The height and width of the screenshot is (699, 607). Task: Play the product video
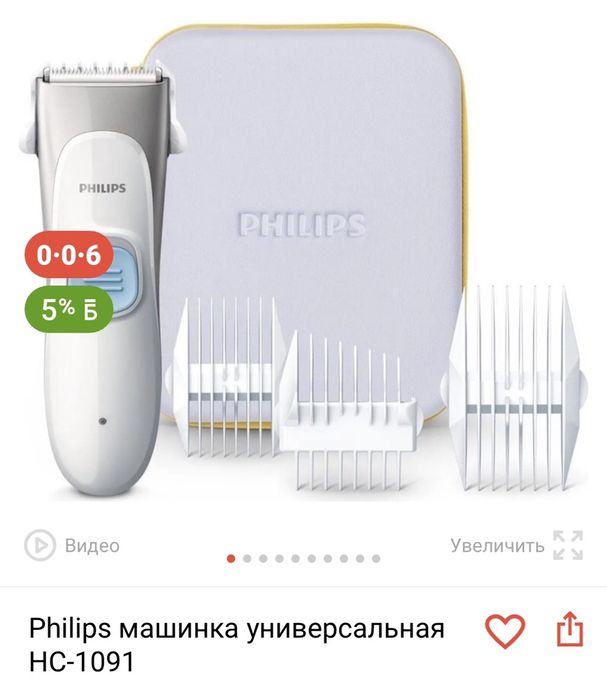click(x=72, y=545)
